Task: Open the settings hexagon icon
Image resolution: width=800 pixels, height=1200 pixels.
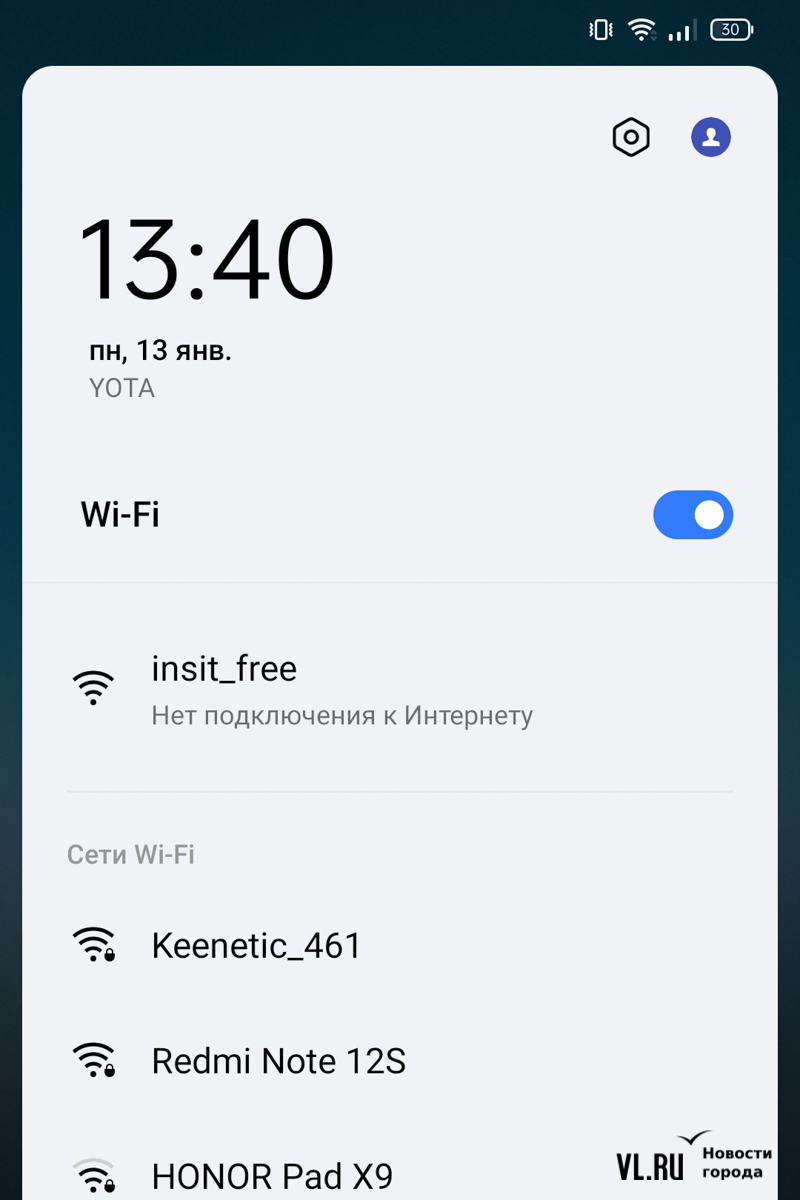Action: point(631,137)
